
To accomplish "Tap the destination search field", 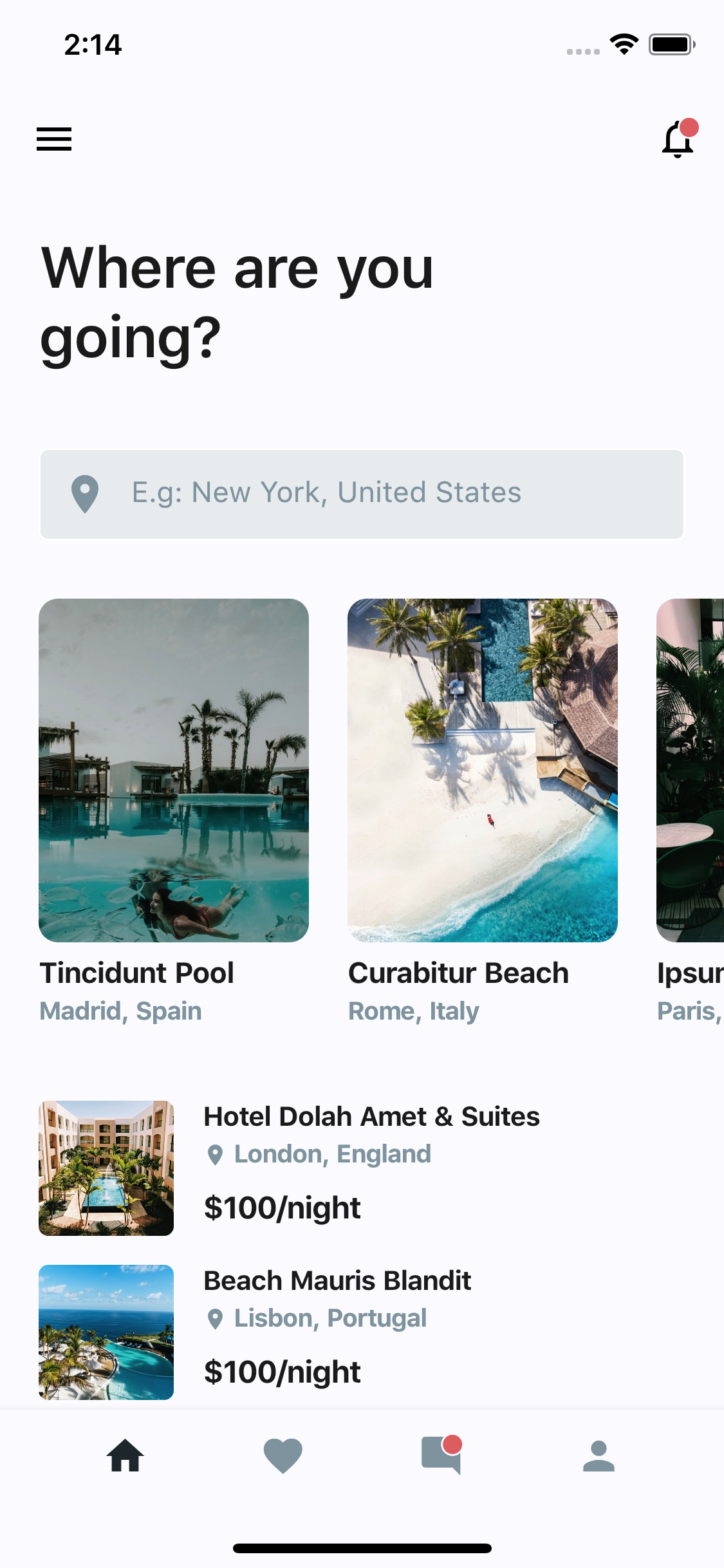I will [x=362, y=494].
